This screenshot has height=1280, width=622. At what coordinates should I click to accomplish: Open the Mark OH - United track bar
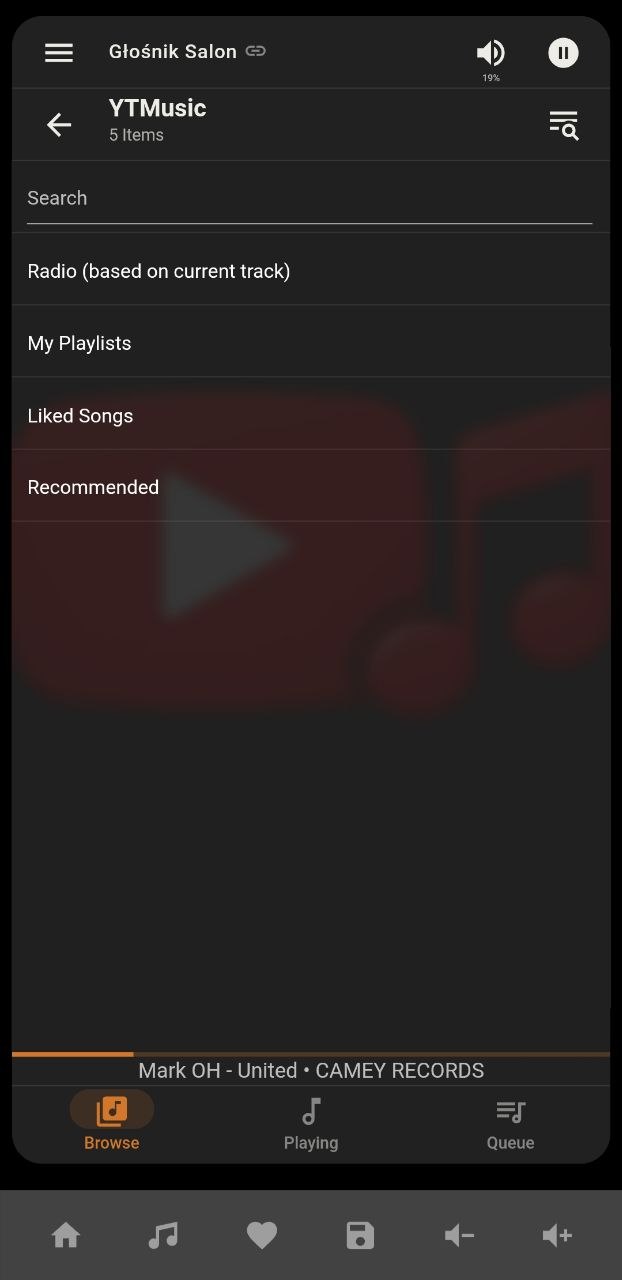pos(311,1070)
